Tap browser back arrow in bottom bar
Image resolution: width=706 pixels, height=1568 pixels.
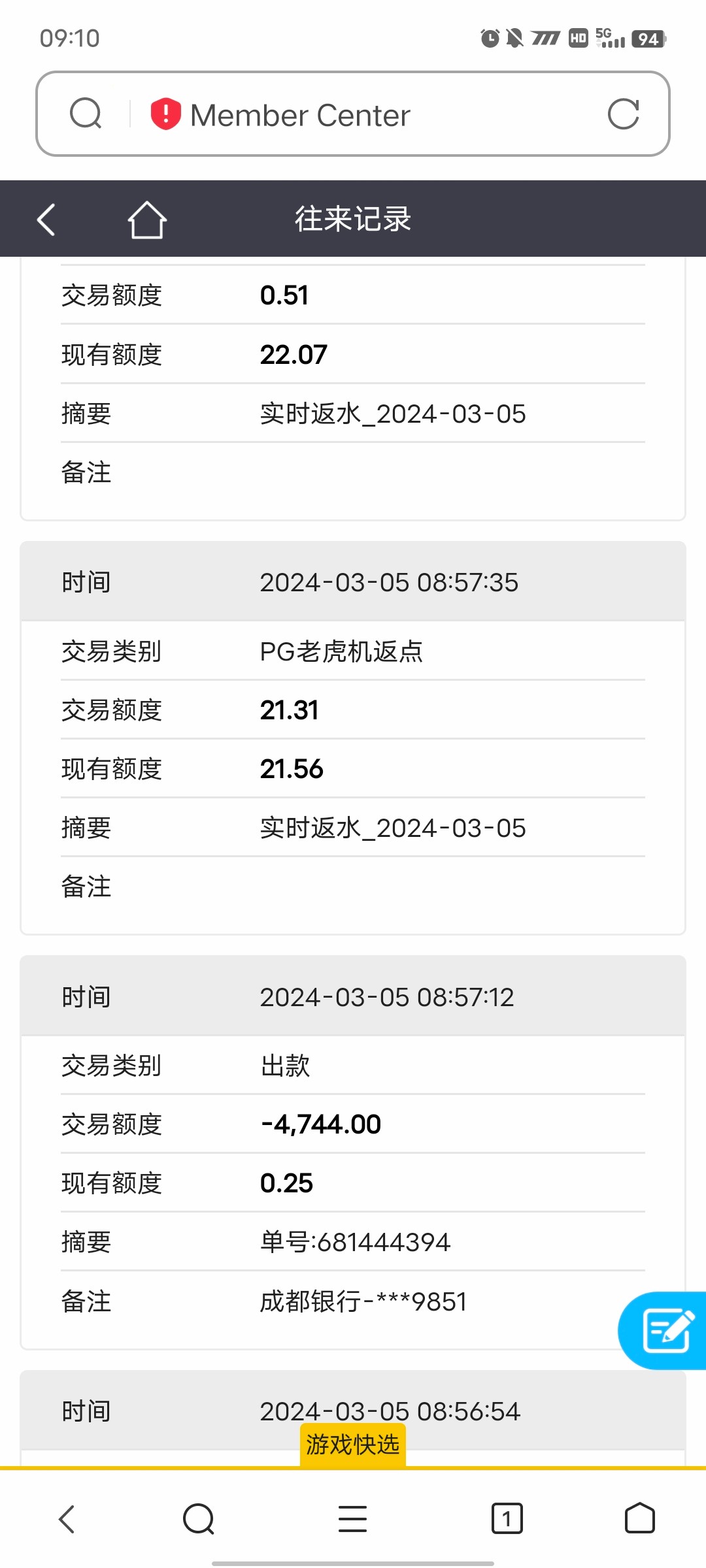[x=67, y=1518]
